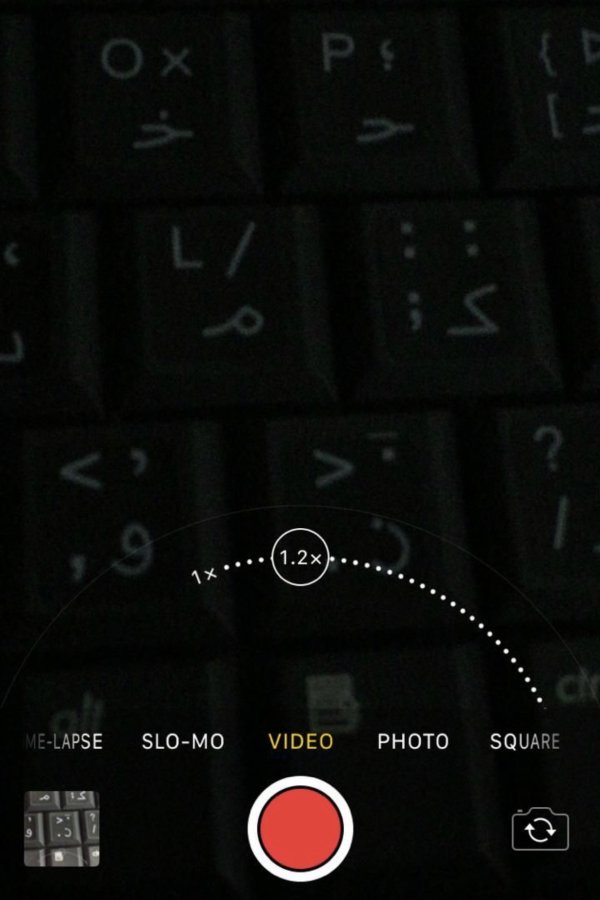Switch to Photo mode
This screenshot has height=900, width=600.
pyautogui.click(x=413, y=742)
